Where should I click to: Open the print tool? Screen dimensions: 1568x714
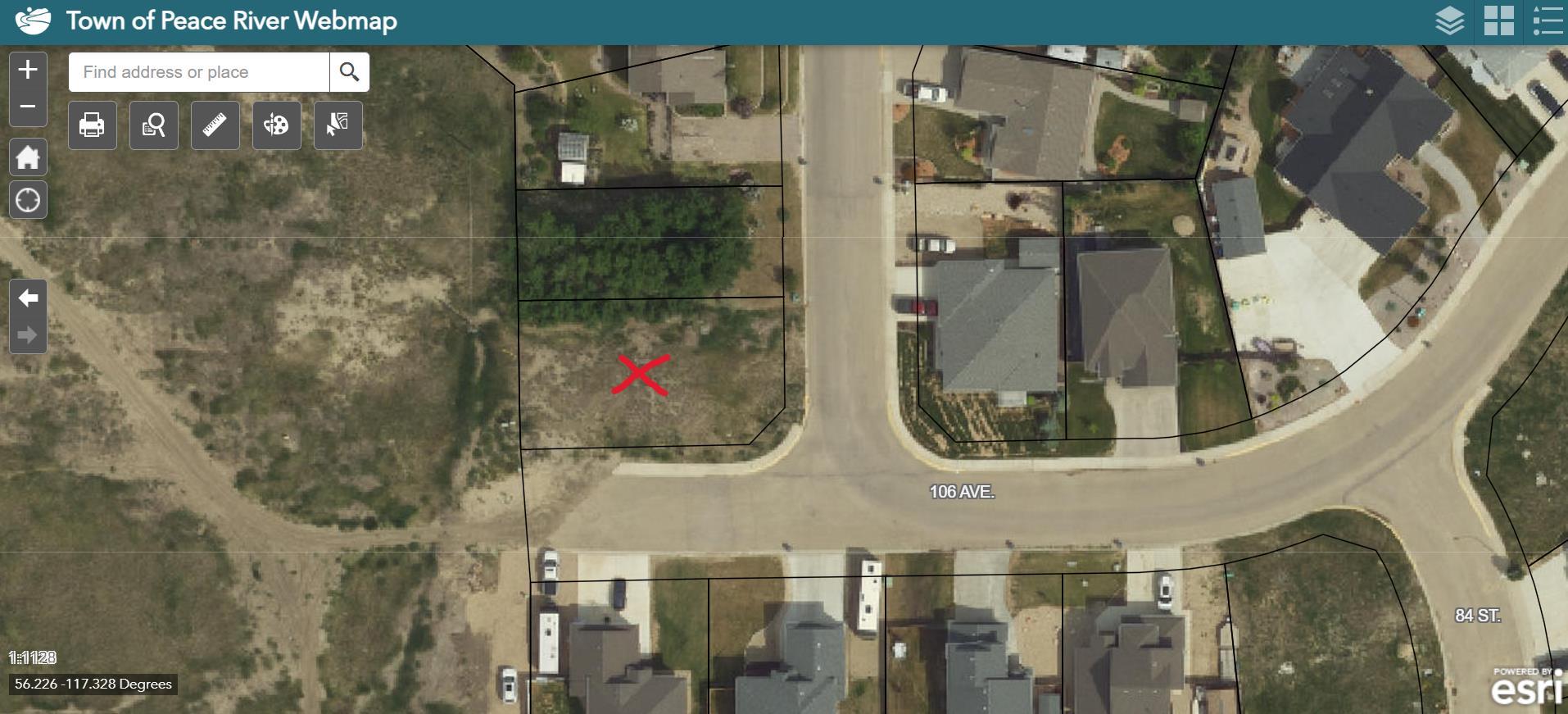tap(92, 125)
